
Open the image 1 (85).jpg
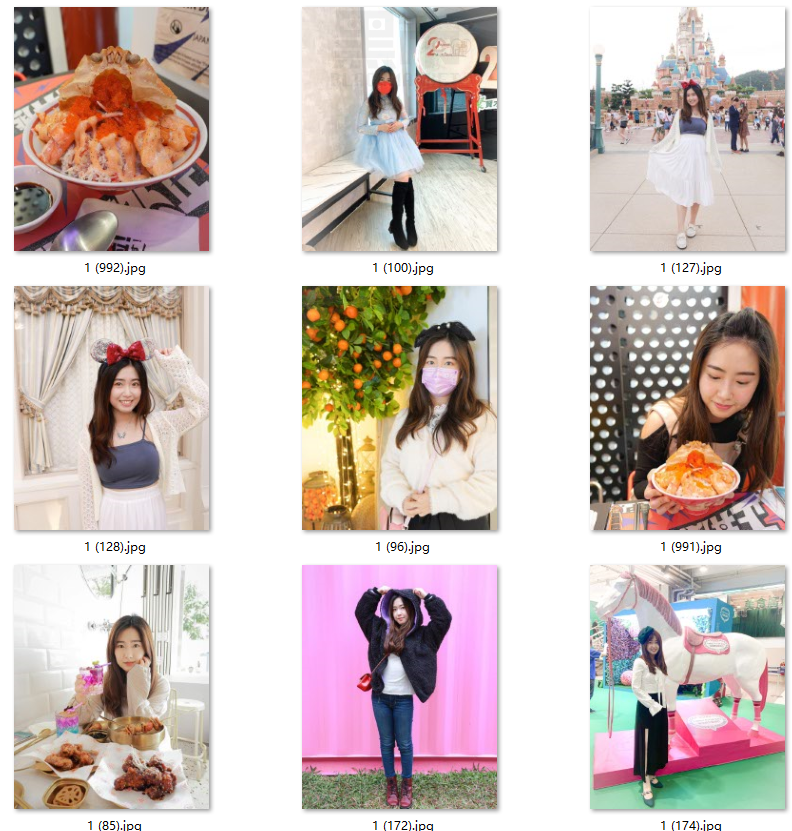tap(111, 687)
